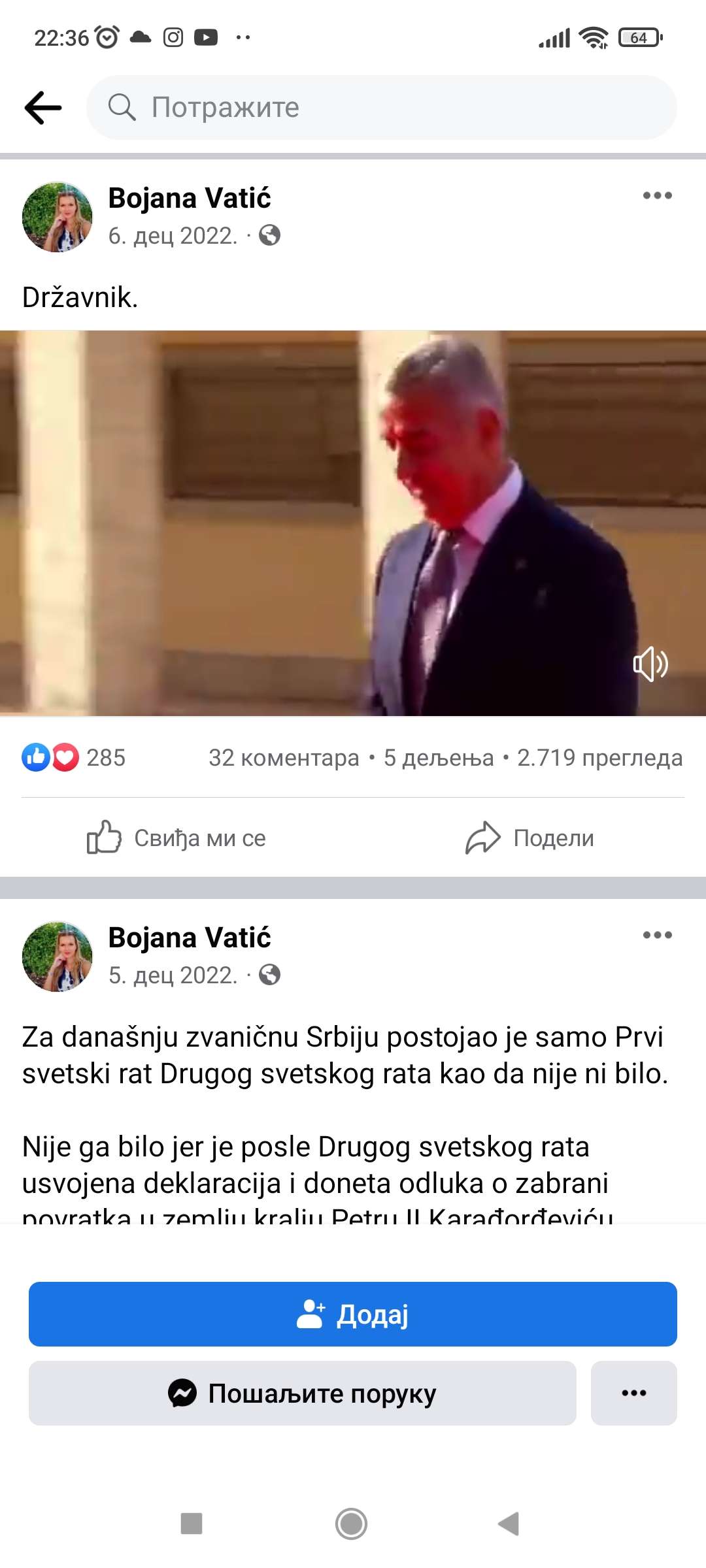Tap the Потражите search field
The height and width of the screenshot is (1568, 706).
pos(382,107)
